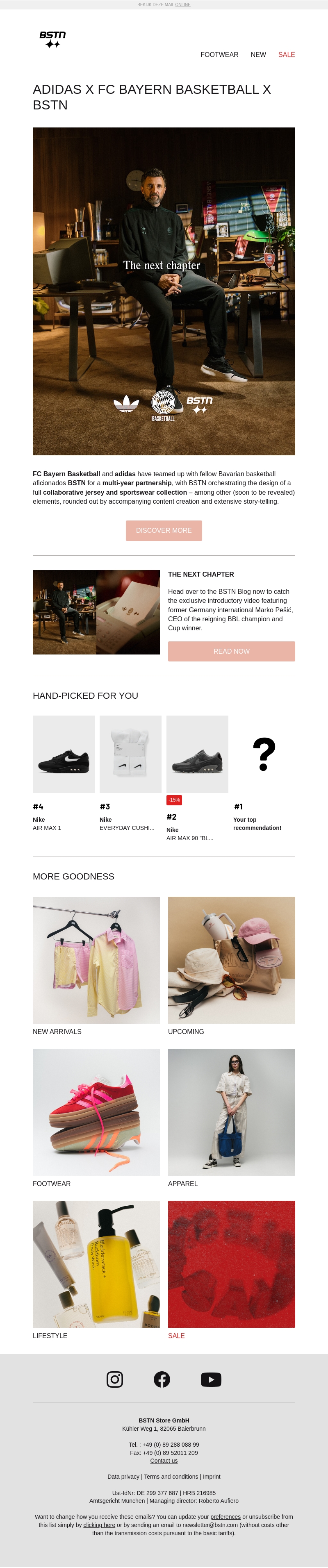Image resolution: width=328 pixels, height=1568 pixels.
Task: Go to the NEW section
Action: coord(258,55)
